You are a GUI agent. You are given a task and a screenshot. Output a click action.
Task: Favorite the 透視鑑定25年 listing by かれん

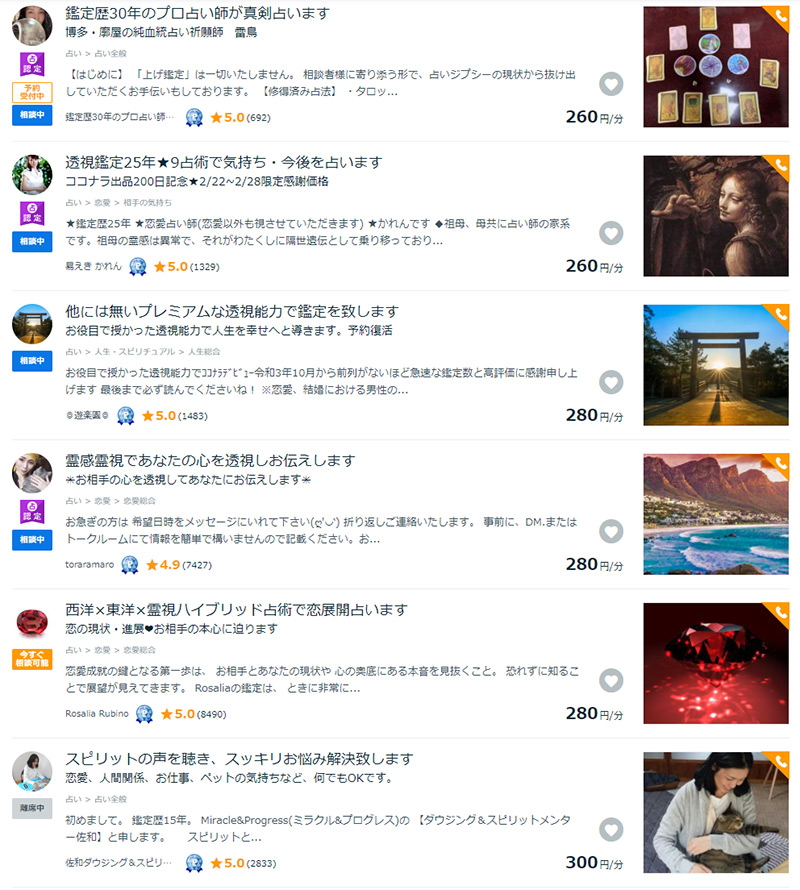click(x=611, y=233)
